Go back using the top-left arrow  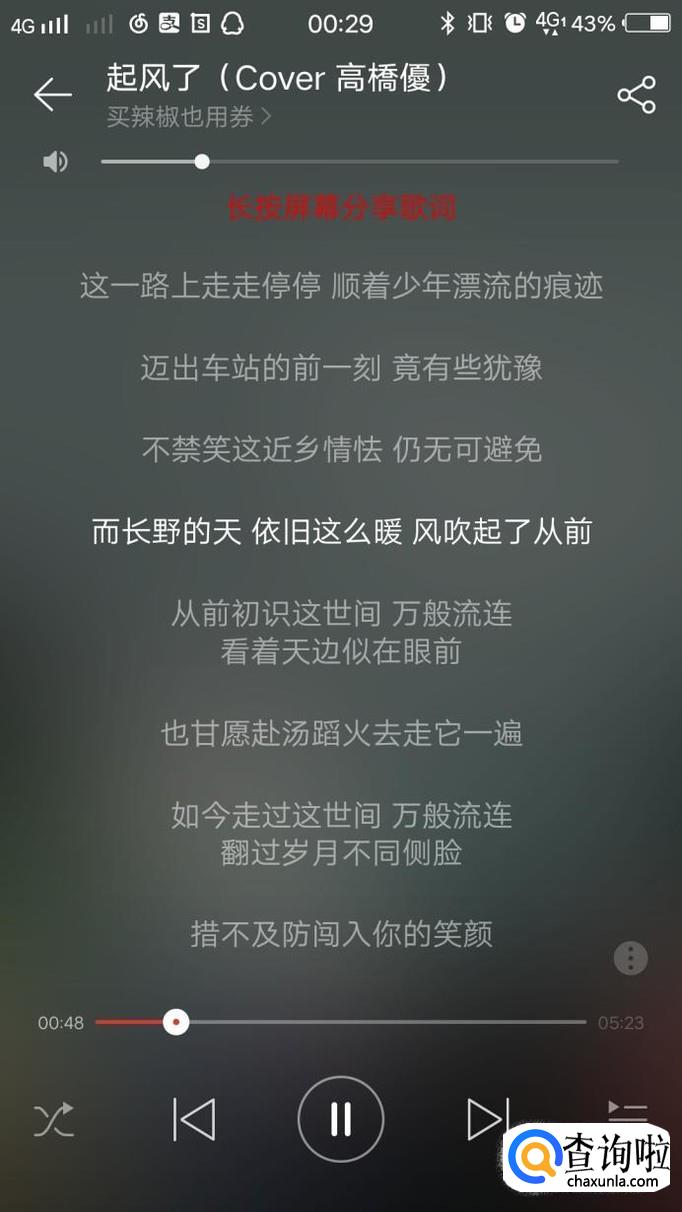point(53,95)
